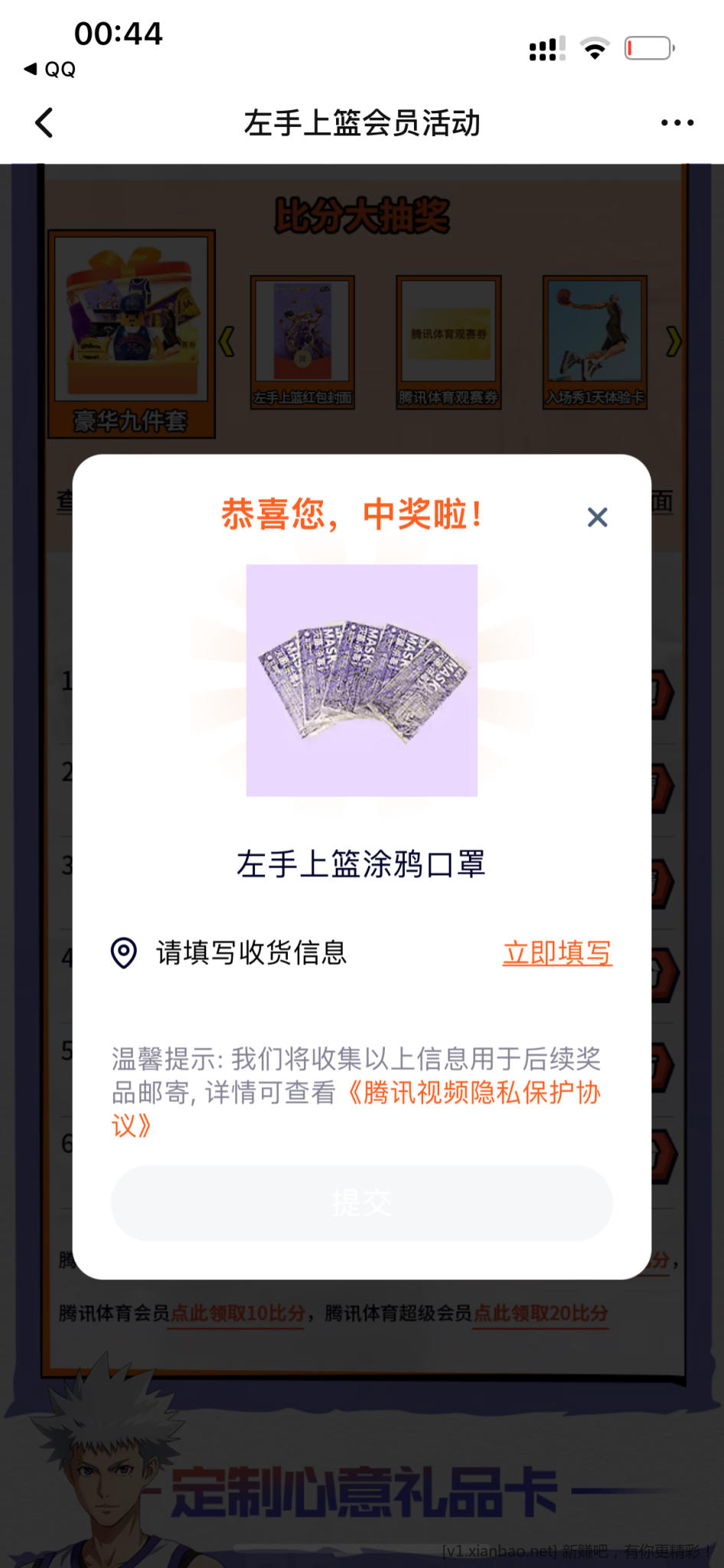
Task: Tap 立即填写 to fill shipping info
Action: [557, 953]
